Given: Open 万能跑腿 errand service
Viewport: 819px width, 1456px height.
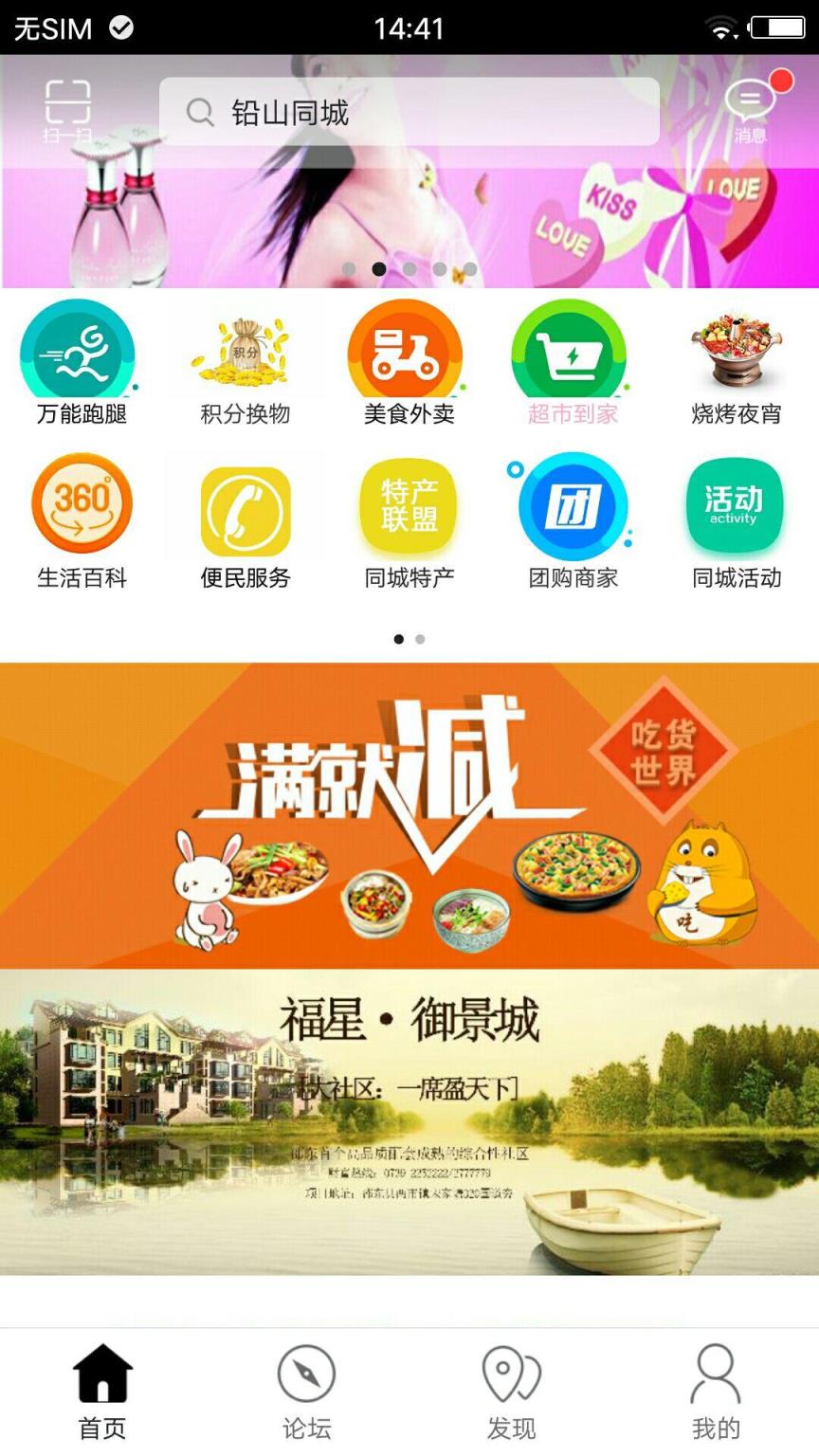Looking at the screenshot, I should pos(82,362).
